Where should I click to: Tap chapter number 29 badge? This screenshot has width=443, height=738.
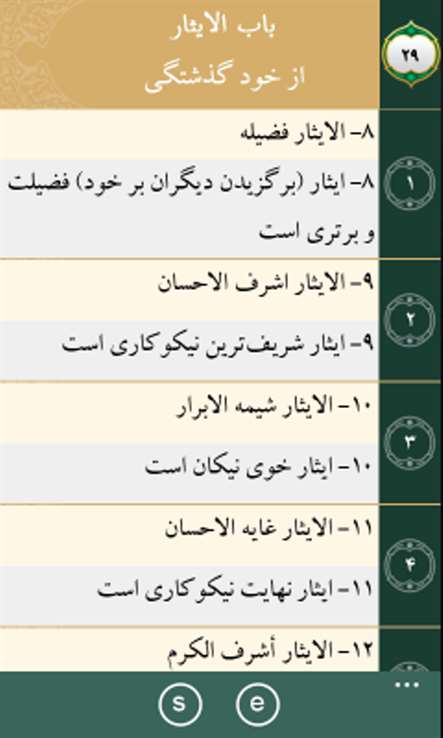(410, 55)
